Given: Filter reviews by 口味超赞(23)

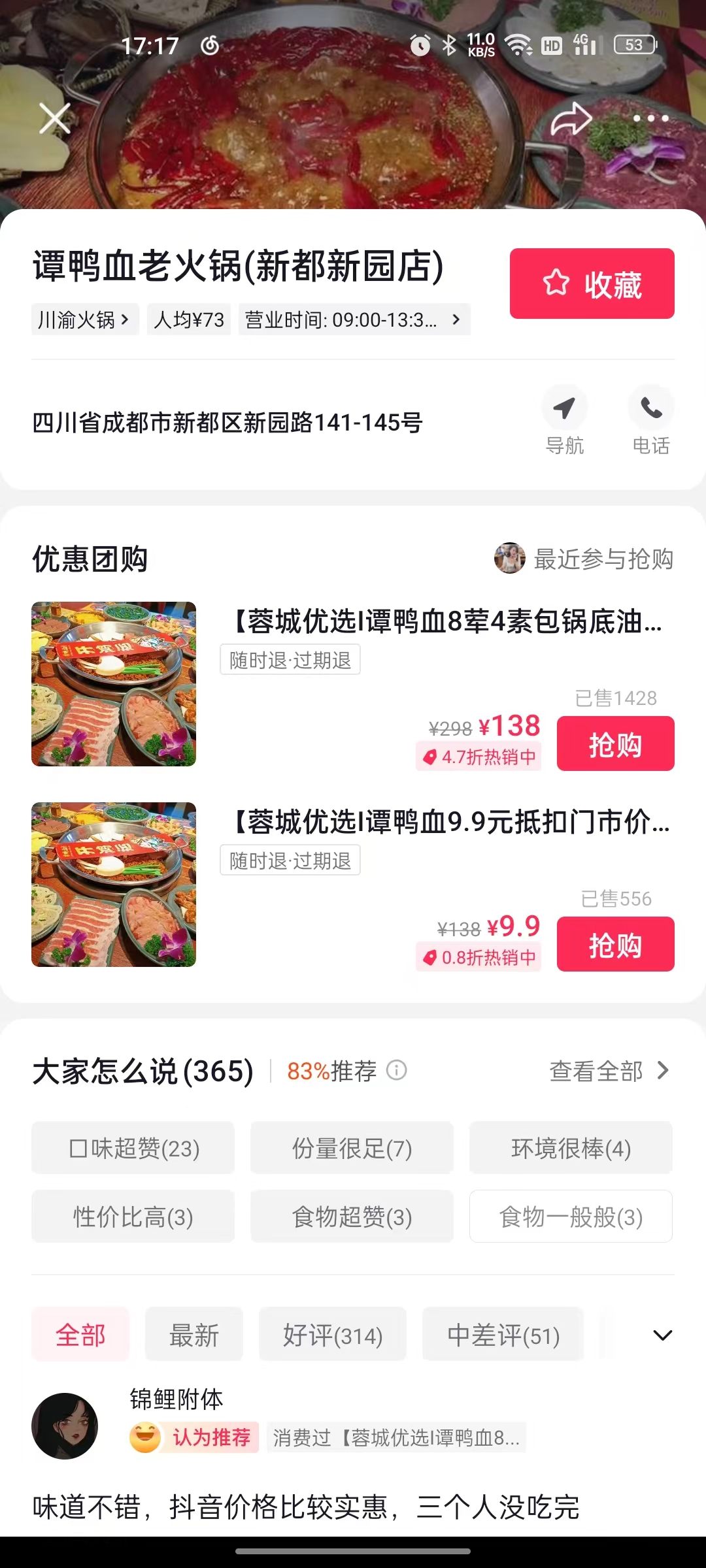Looking at the screenshot, I should [133, 1148].
